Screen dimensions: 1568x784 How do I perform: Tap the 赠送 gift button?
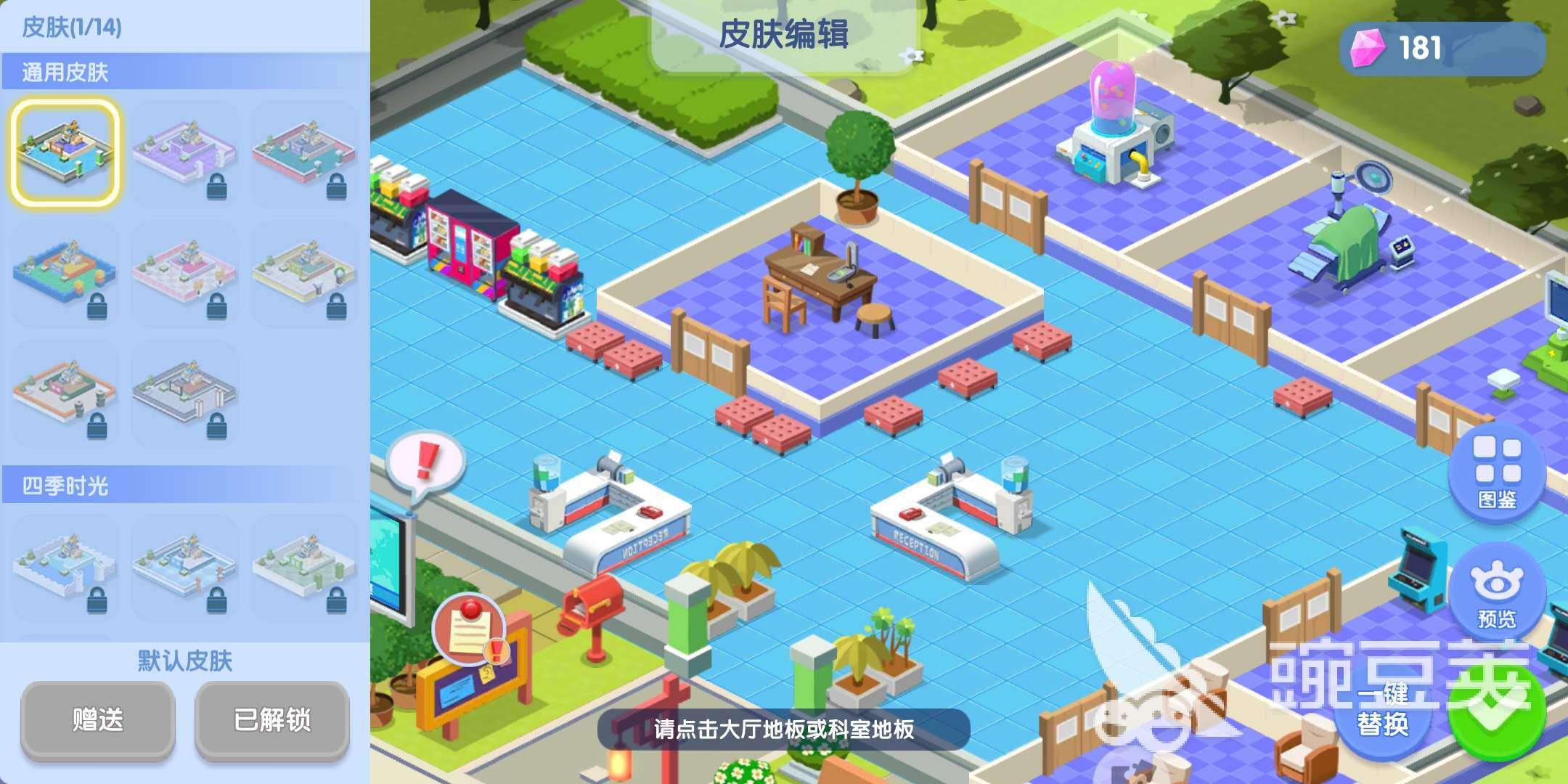click(x=97, y=720)
